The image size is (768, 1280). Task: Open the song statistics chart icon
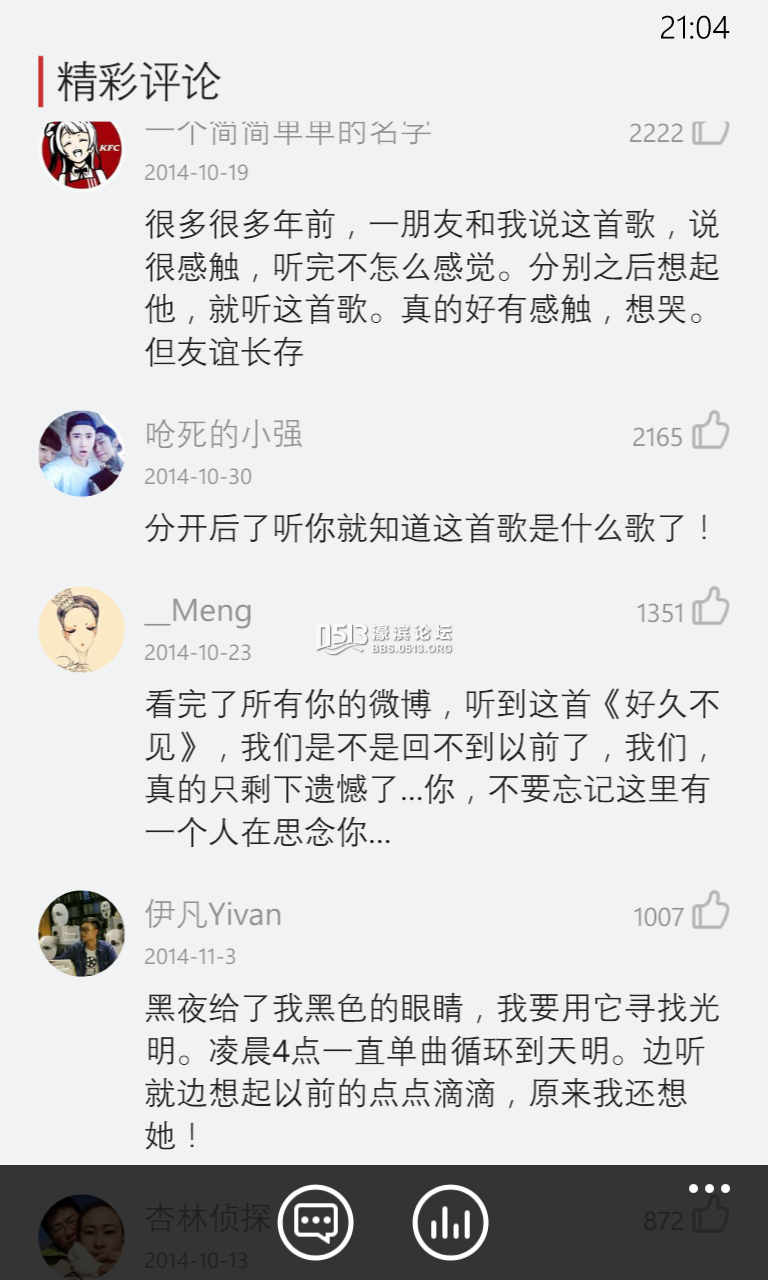tap(451, 1222)
